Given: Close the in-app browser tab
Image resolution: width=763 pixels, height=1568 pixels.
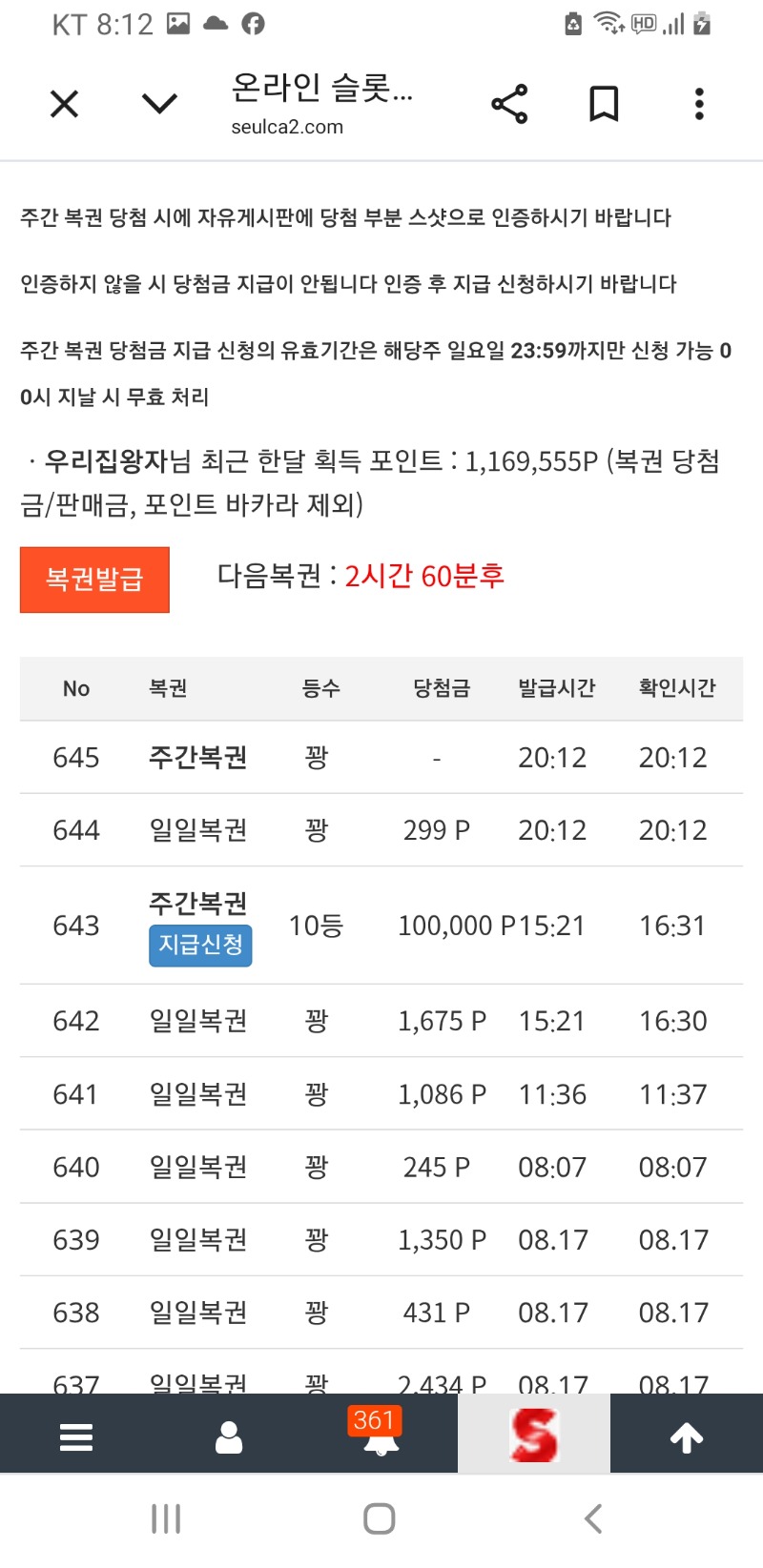Looking at the screenshot, I should click(64, 103).
